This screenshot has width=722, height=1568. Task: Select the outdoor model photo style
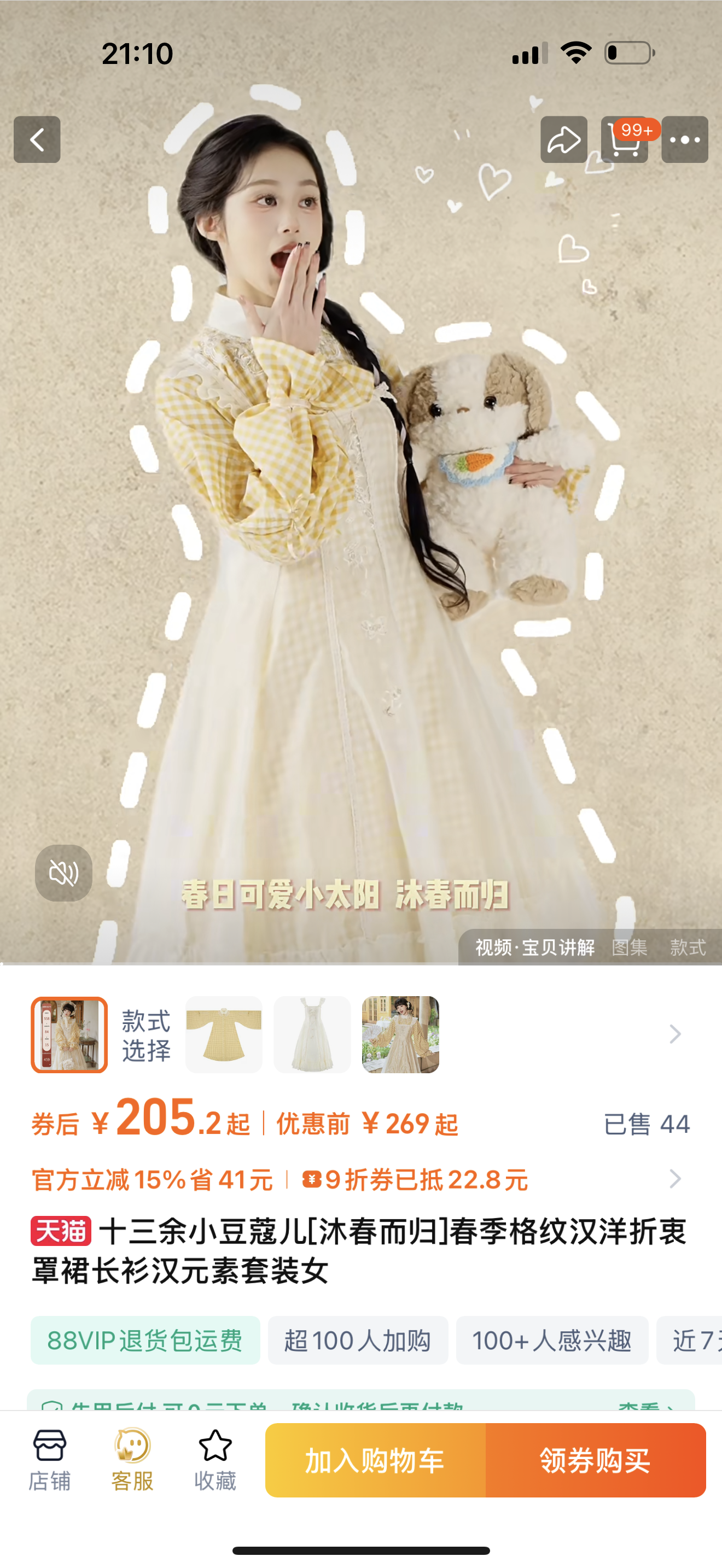pyautogui.click(x=400, y=1034)
